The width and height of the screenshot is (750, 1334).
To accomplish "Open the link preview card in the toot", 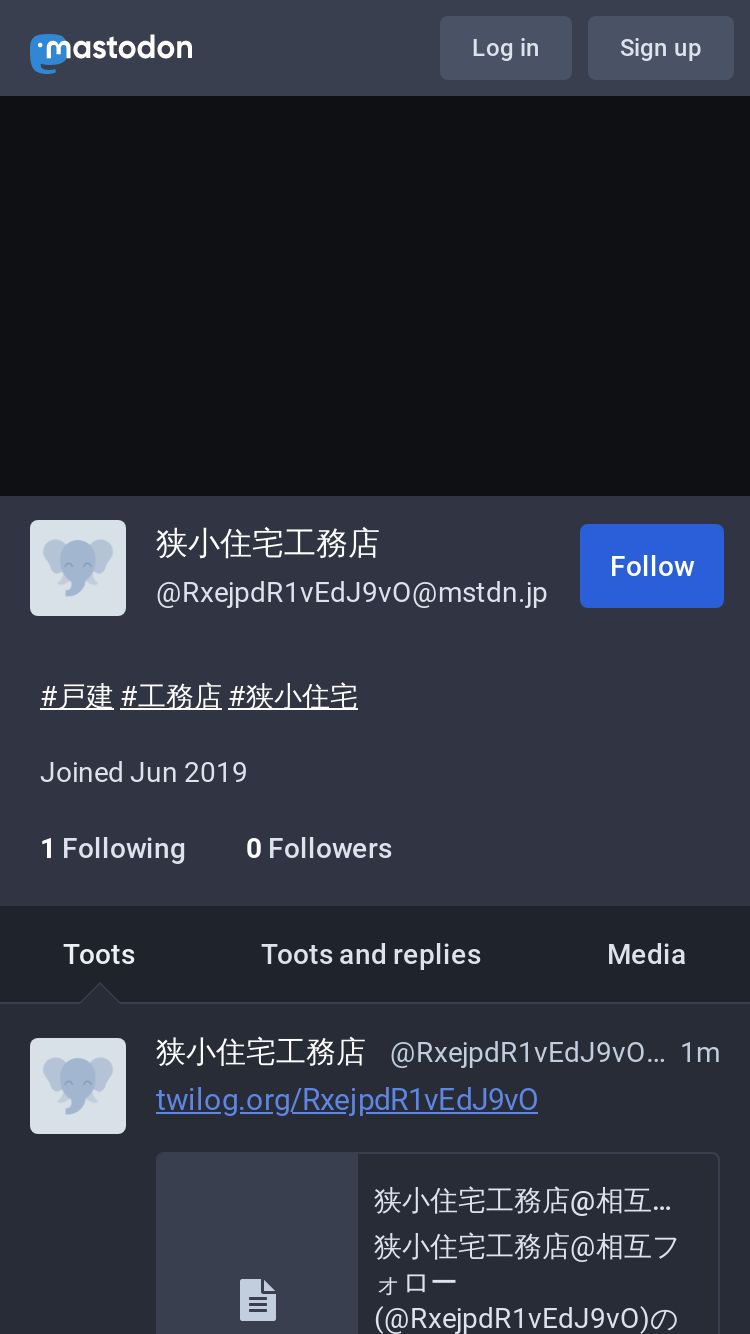I will tap(438, 1244).
